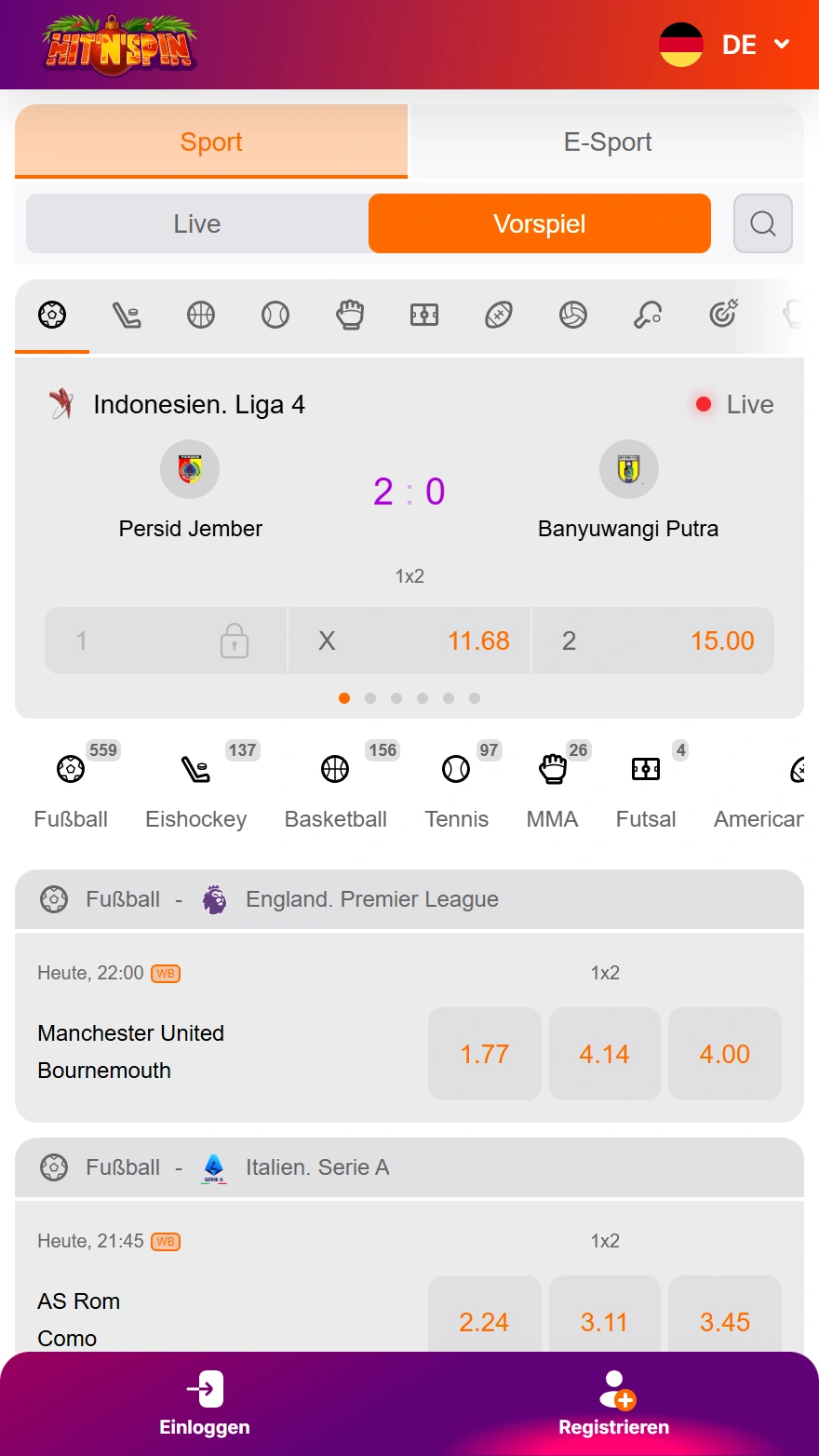Choose odds 2.24 for AS Rom against Como
The height and width of the screenshot is (1456, 819).
[x=485, y=1321]
